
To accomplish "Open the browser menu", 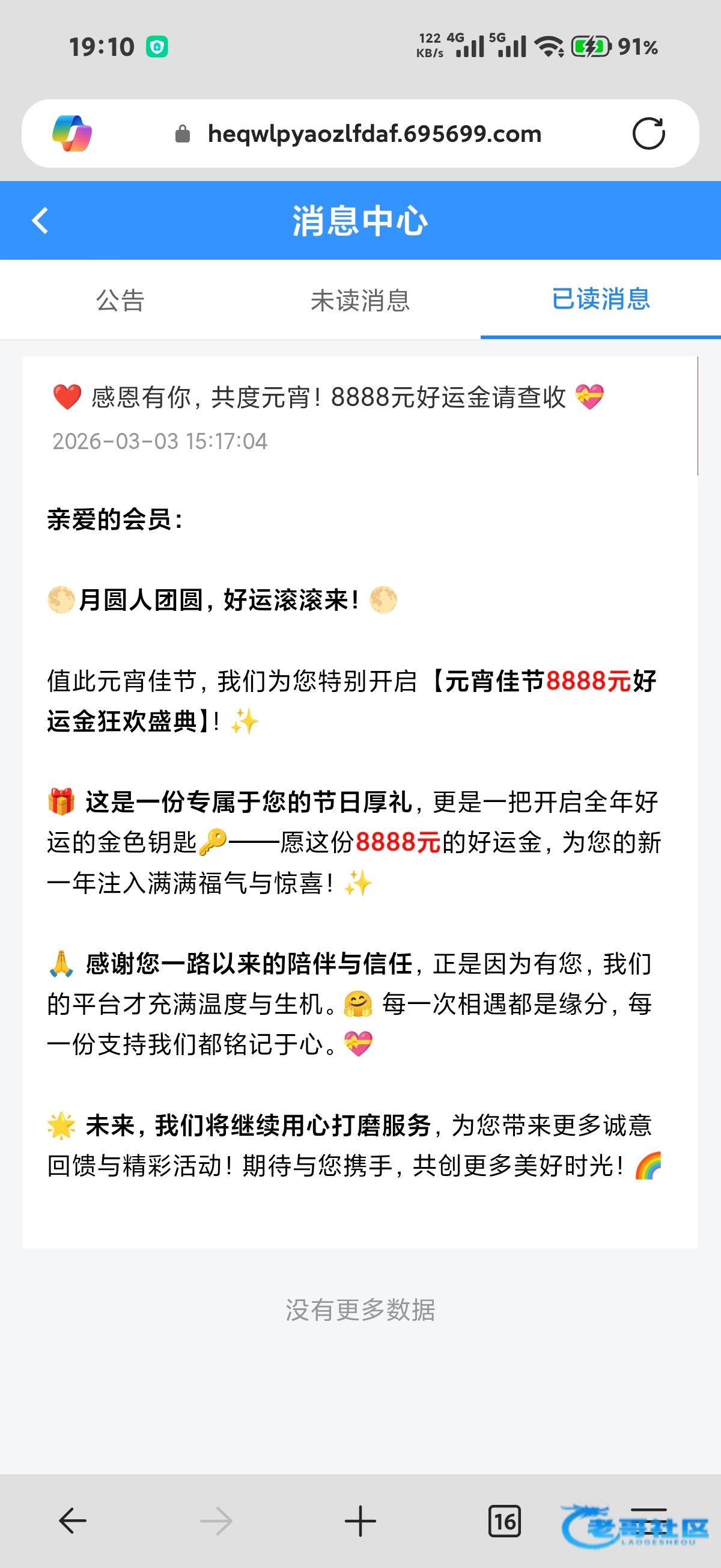I will click(648, 1521).
